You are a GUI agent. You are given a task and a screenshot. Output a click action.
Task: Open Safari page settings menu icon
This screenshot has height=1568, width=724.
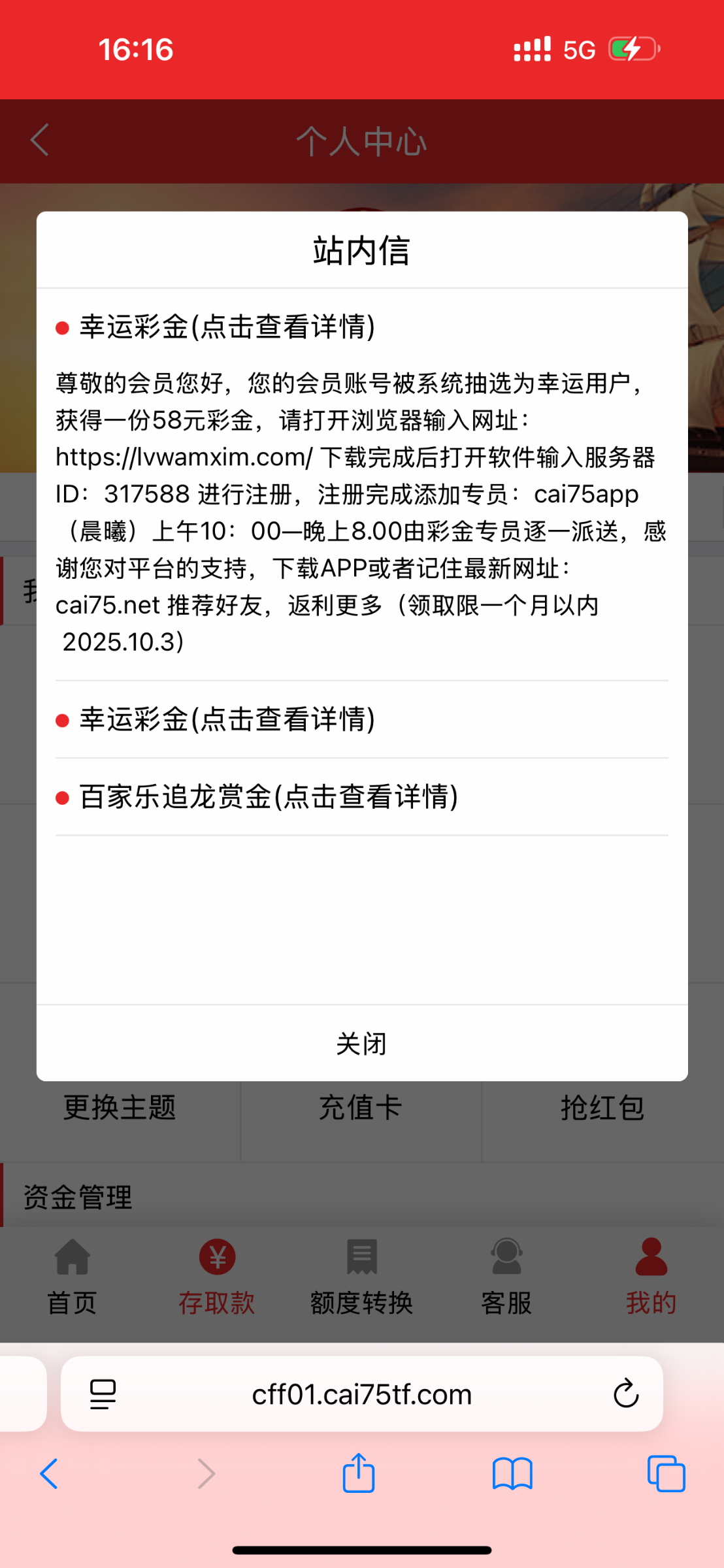[x=103, y=1394]
